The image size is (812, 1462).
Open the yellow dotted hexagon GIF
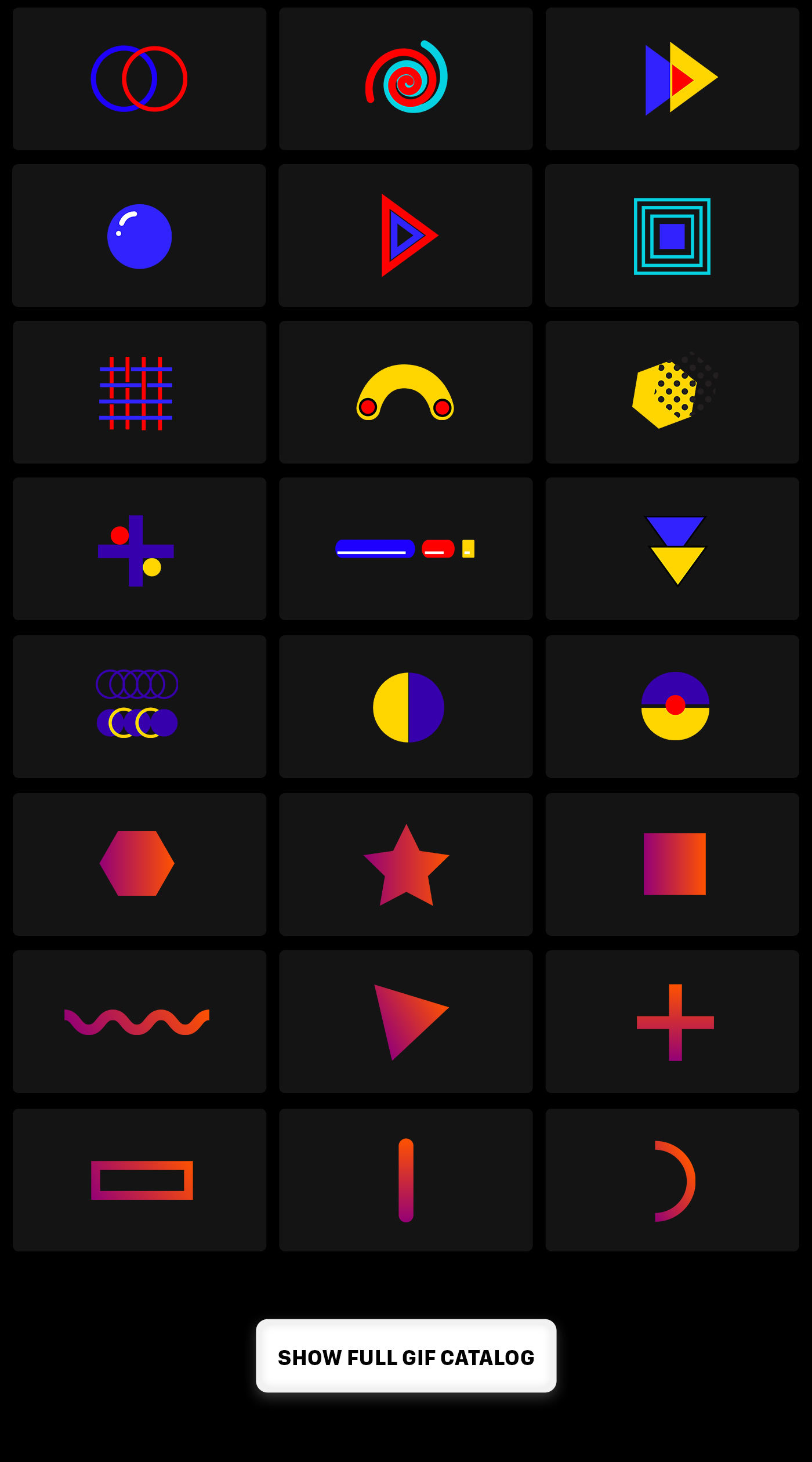click(672, 392)
